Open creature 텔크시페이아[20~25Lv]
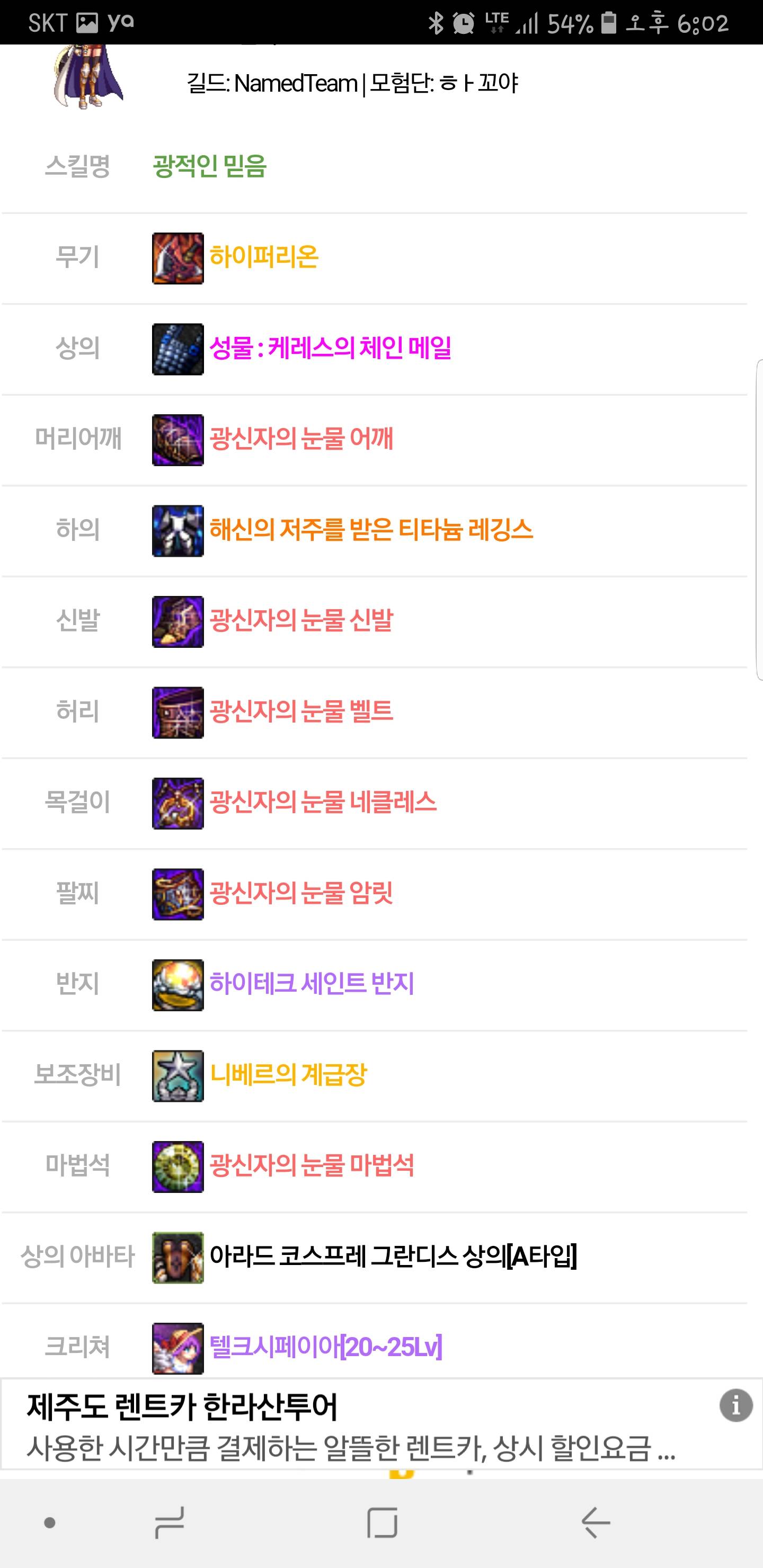 325,1347
